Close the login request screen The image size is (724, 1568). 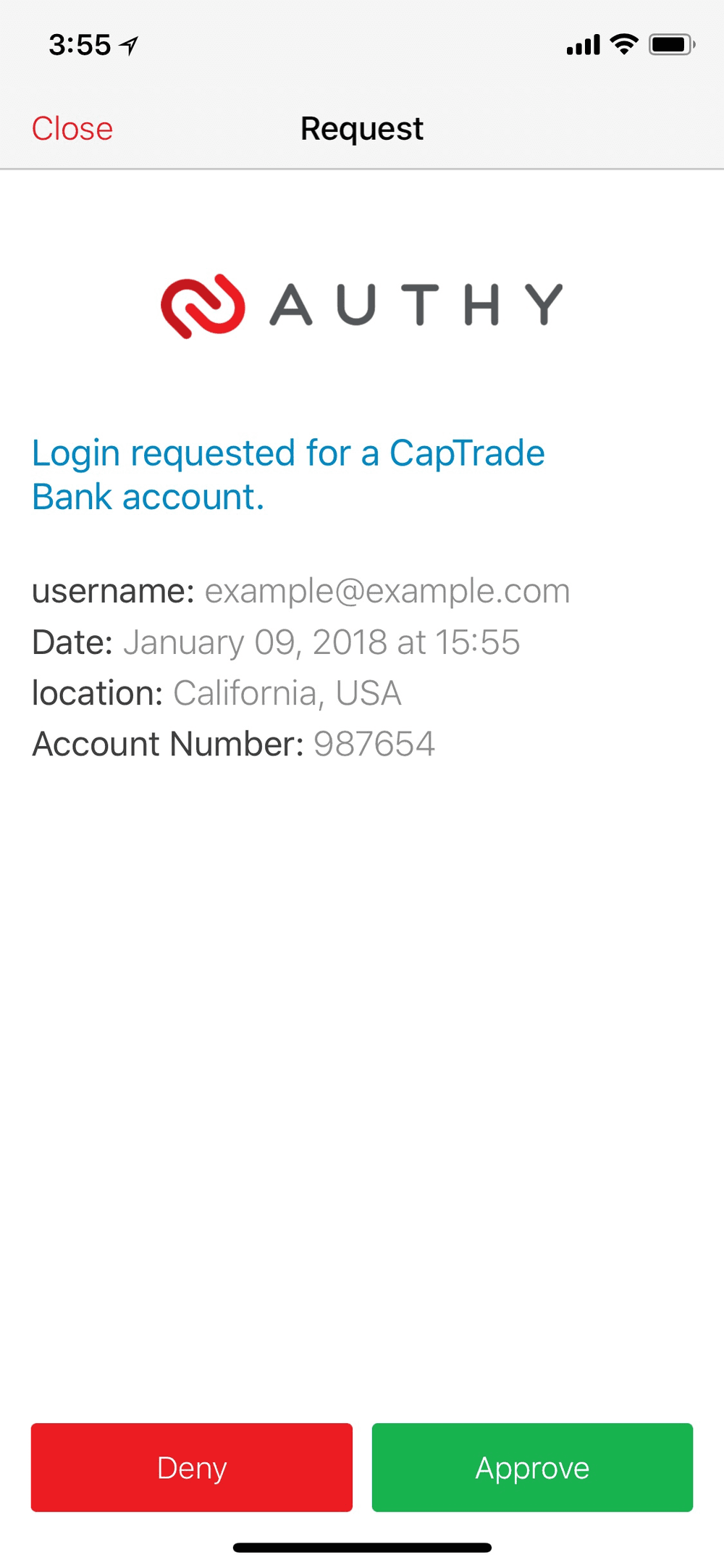click(x=72, y=129)
